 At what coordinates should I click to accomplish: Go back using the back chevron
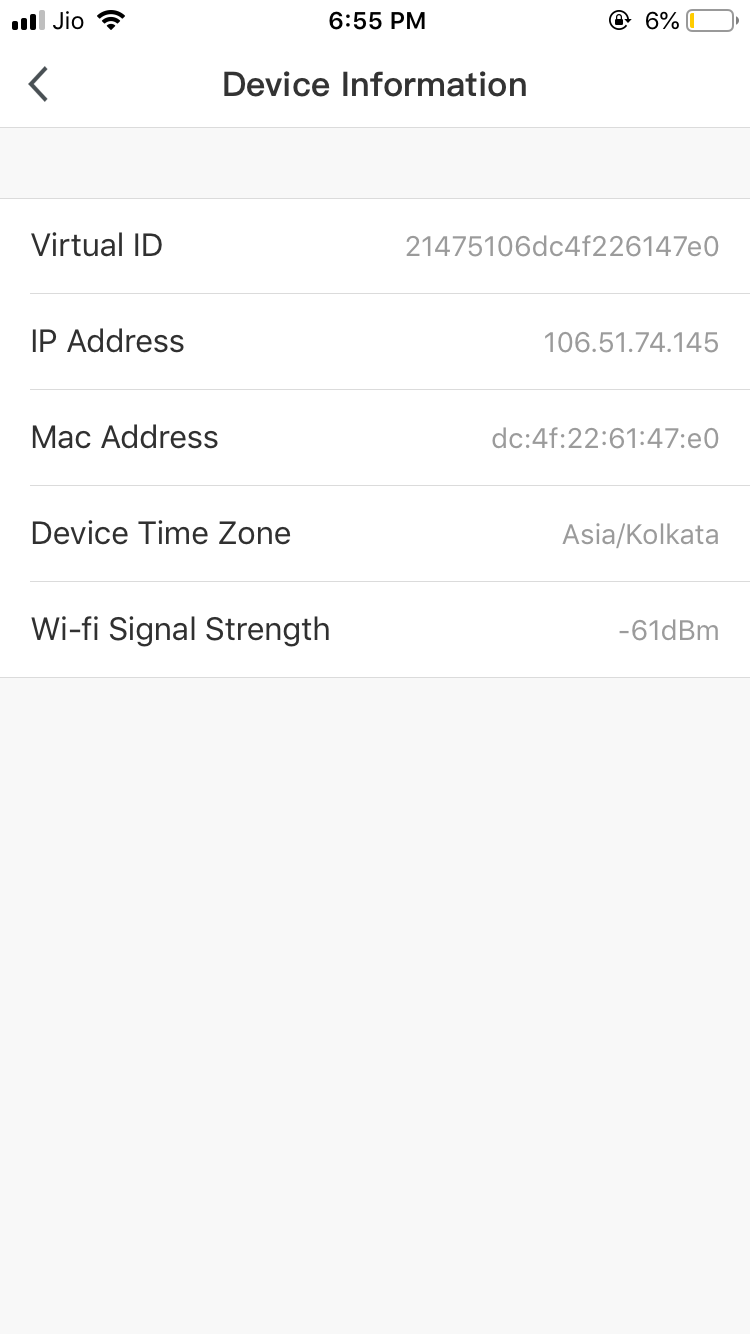point(38,84)
